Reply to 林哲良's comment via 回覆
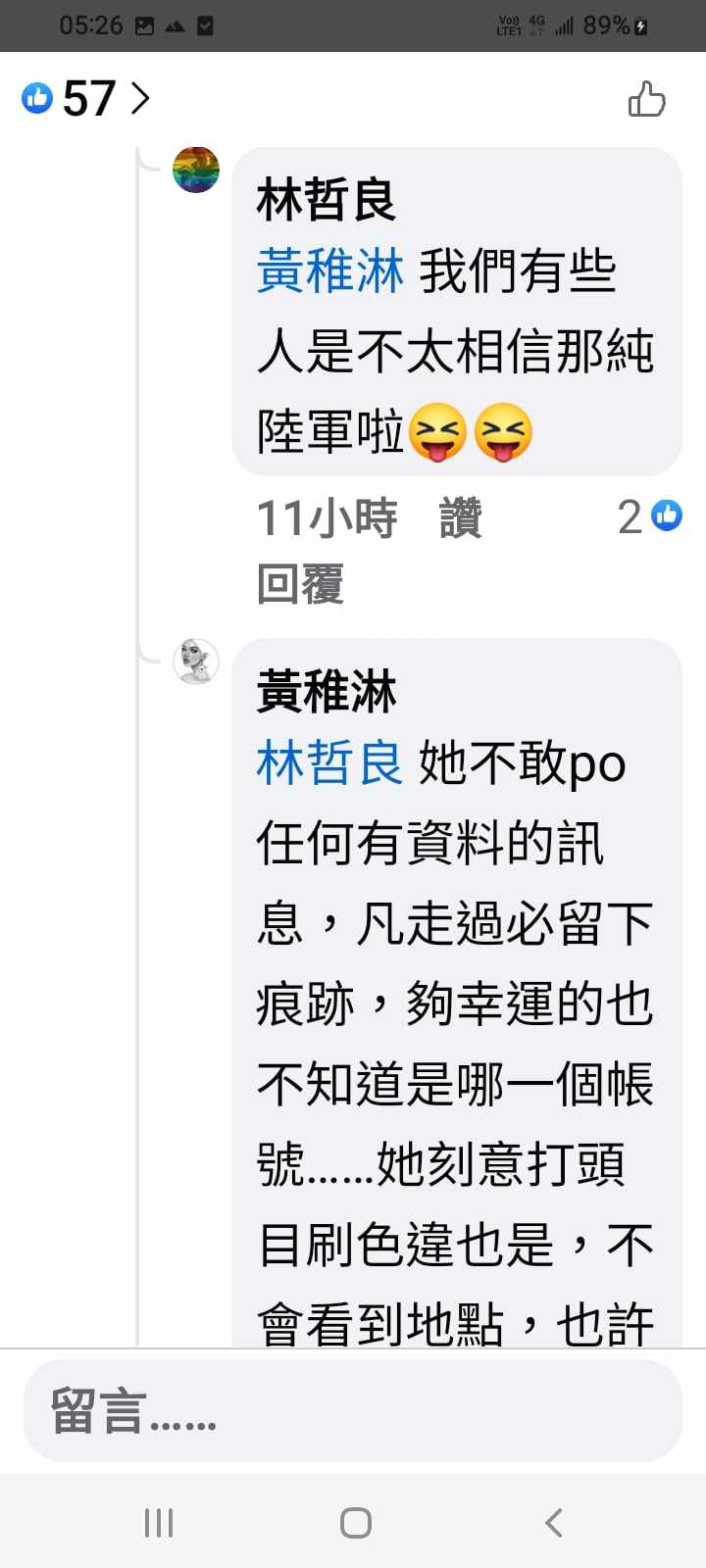The width and height of the screenshot is (706, 1568). pos(300,583)
